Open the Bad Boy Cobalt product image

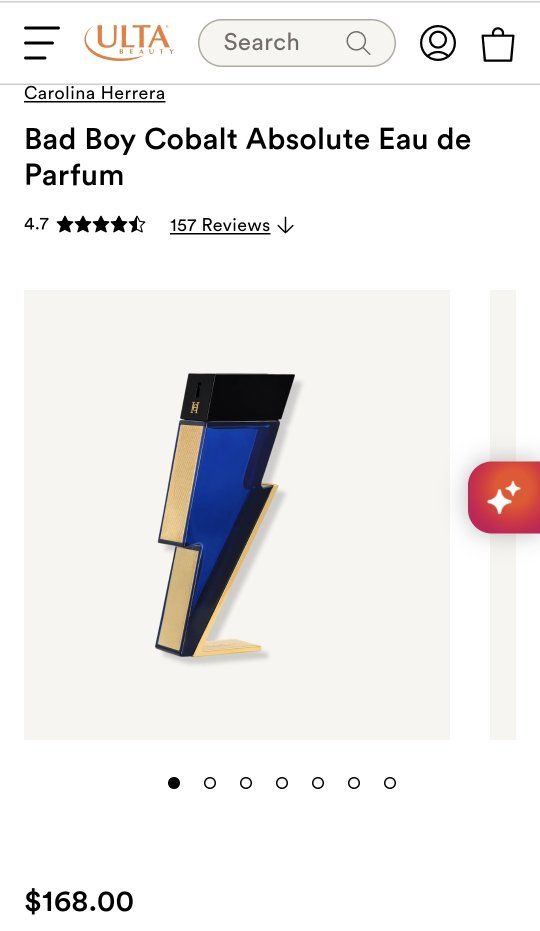point(237,515)
